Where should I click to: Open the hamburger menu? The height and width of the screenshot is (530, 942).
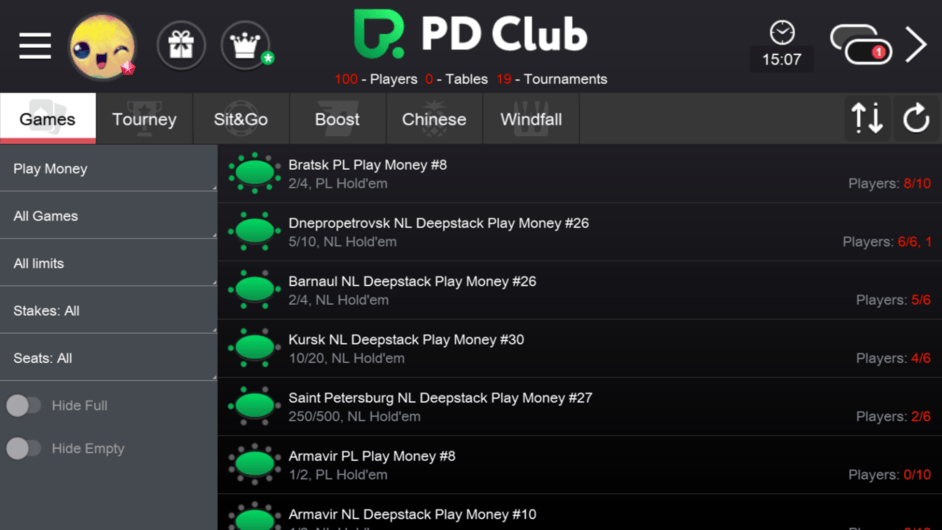pos(35,45)
